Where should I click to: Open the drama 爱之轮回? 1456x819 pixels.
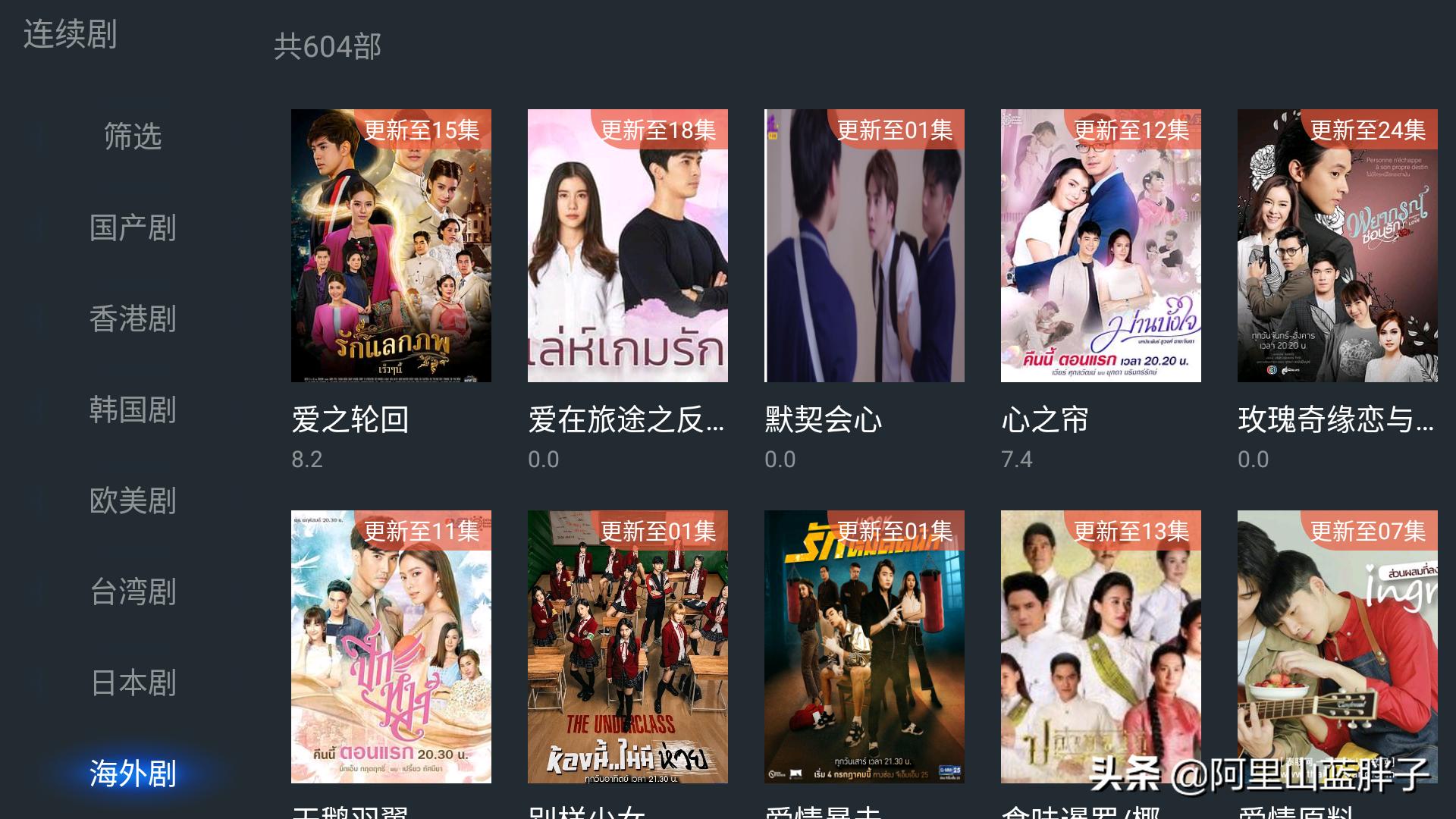tap(391, 246)
